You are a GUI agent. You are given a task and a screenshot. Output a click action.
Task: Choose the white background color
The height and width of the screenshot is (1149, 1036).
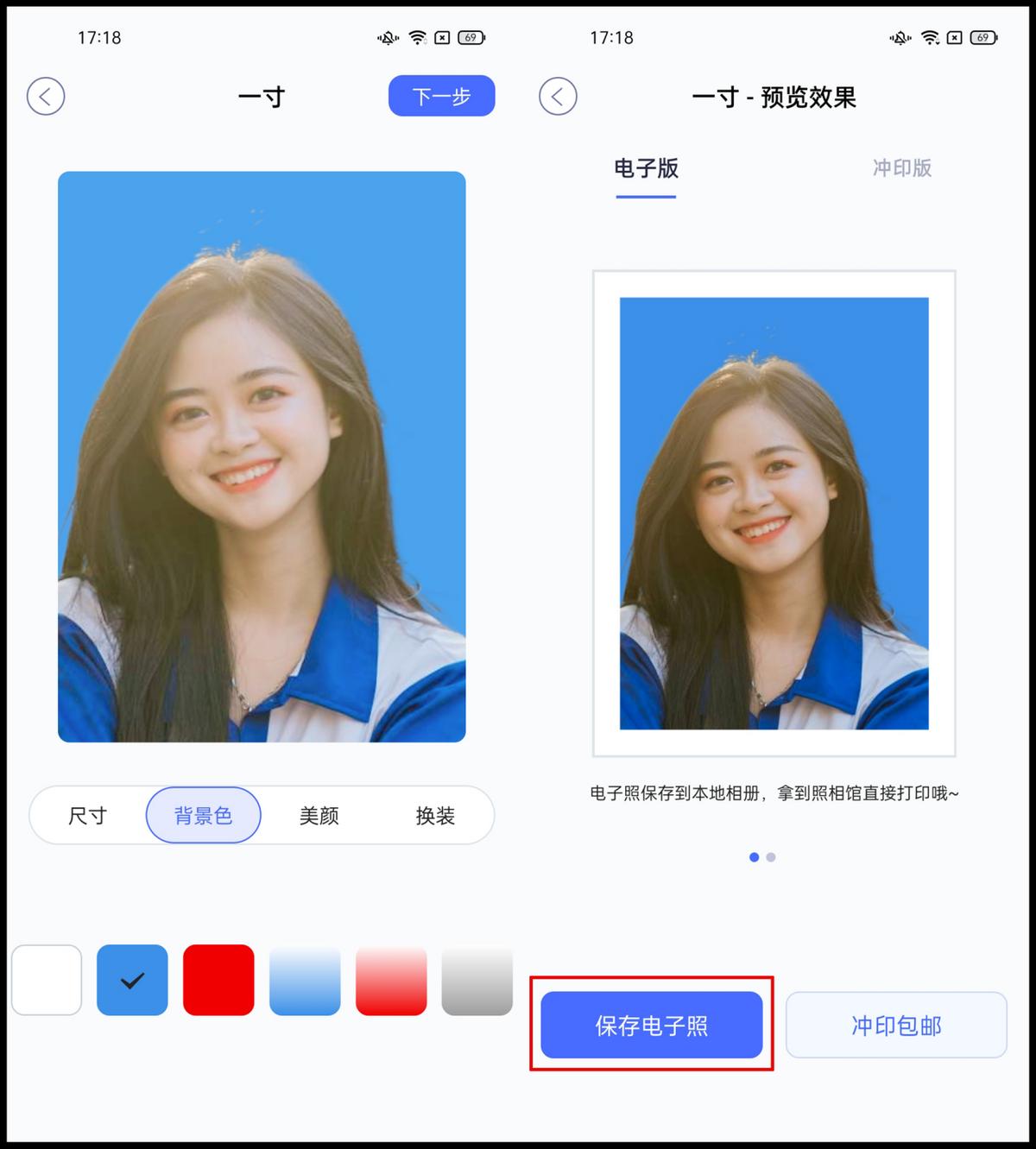click(x=47, y=980)
